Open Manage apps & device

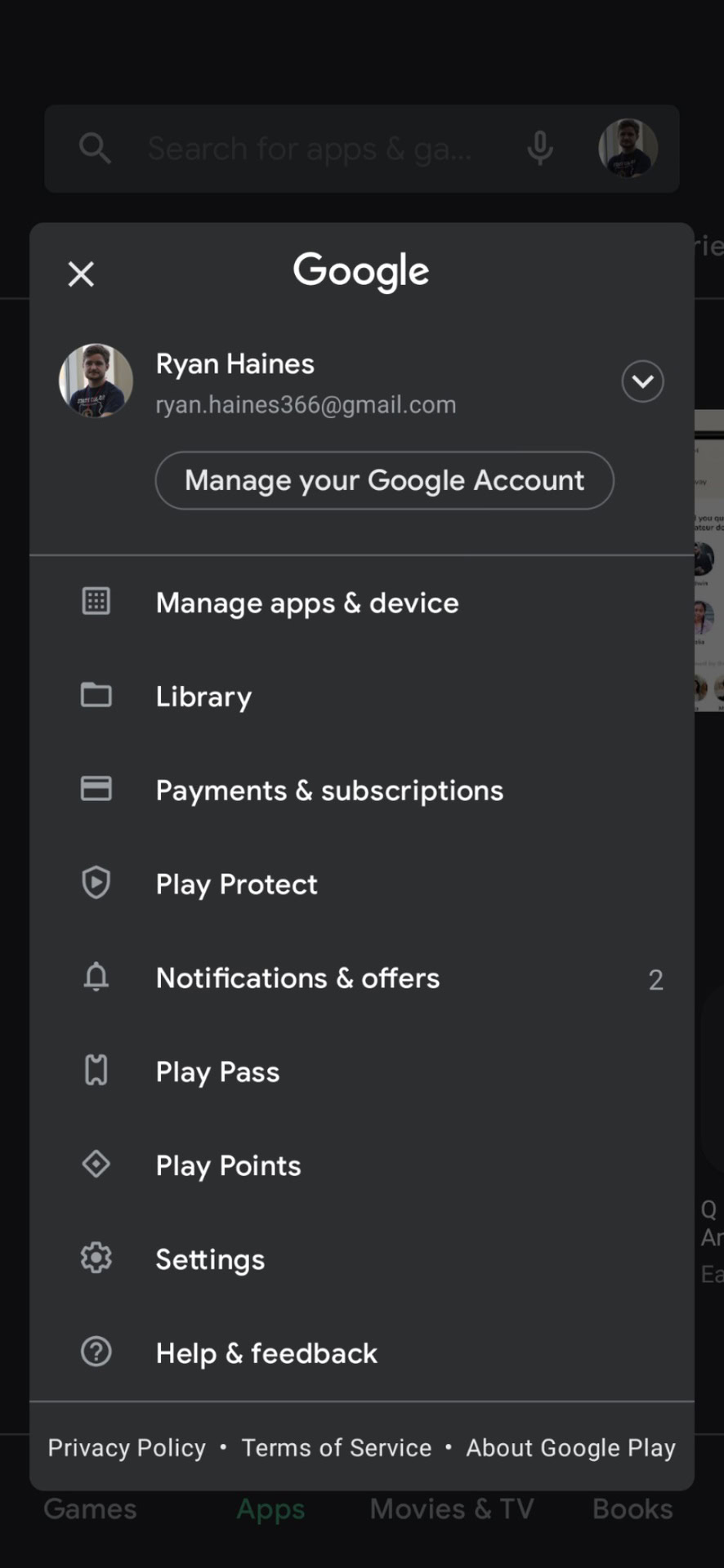point(307,603)
